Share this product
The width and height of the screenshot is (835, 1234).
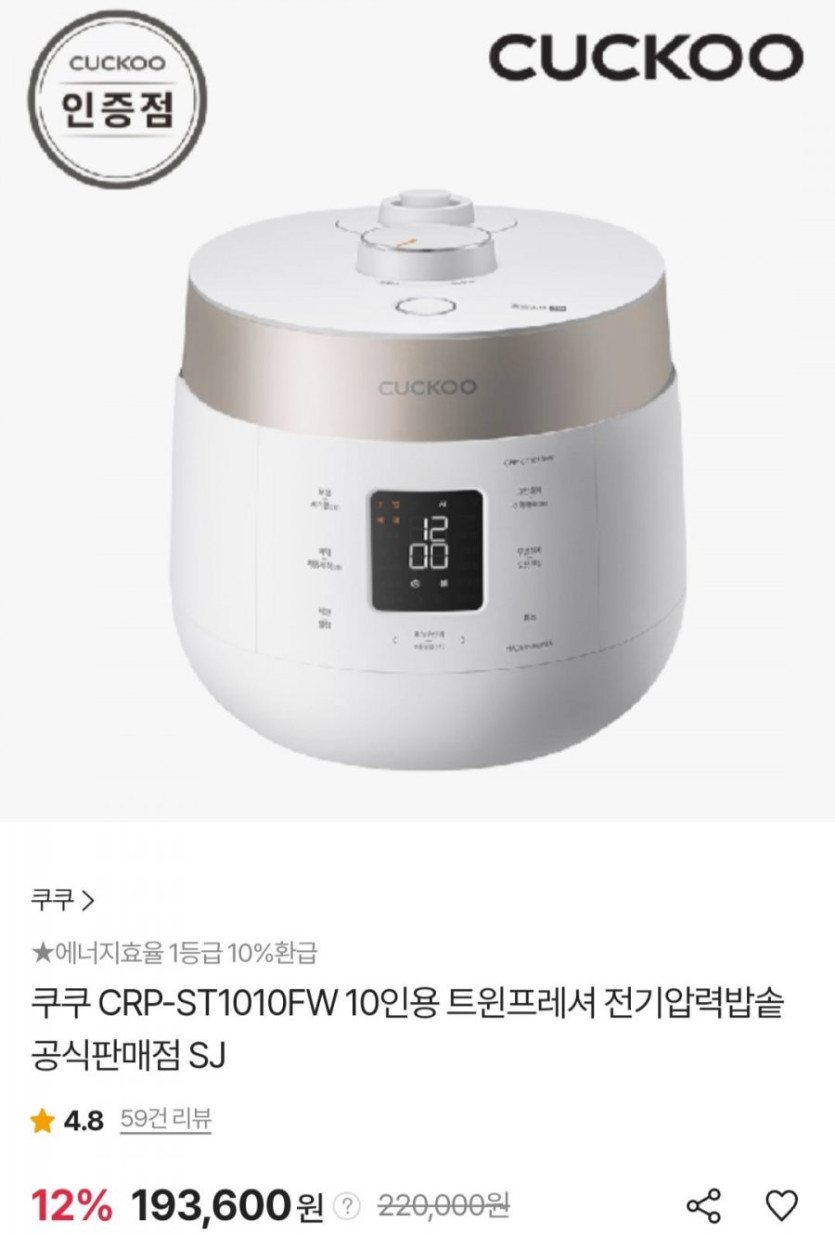click(x=704, y=1206)
